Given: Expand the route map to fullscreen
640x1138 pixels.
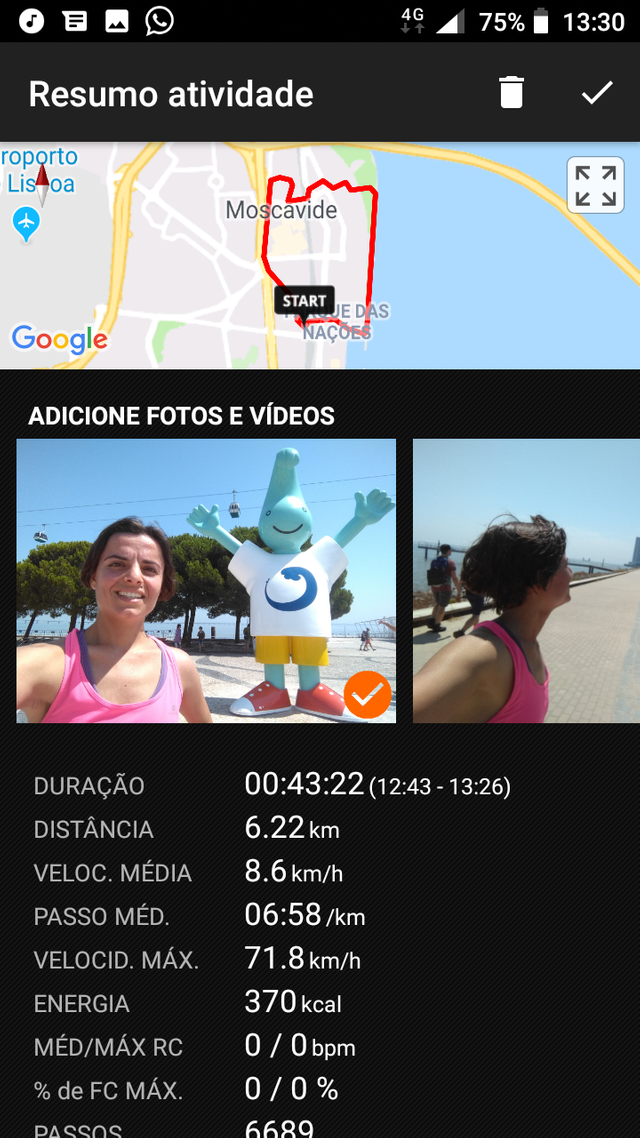Looking at the screenshot, I should [x=595, y=185].
